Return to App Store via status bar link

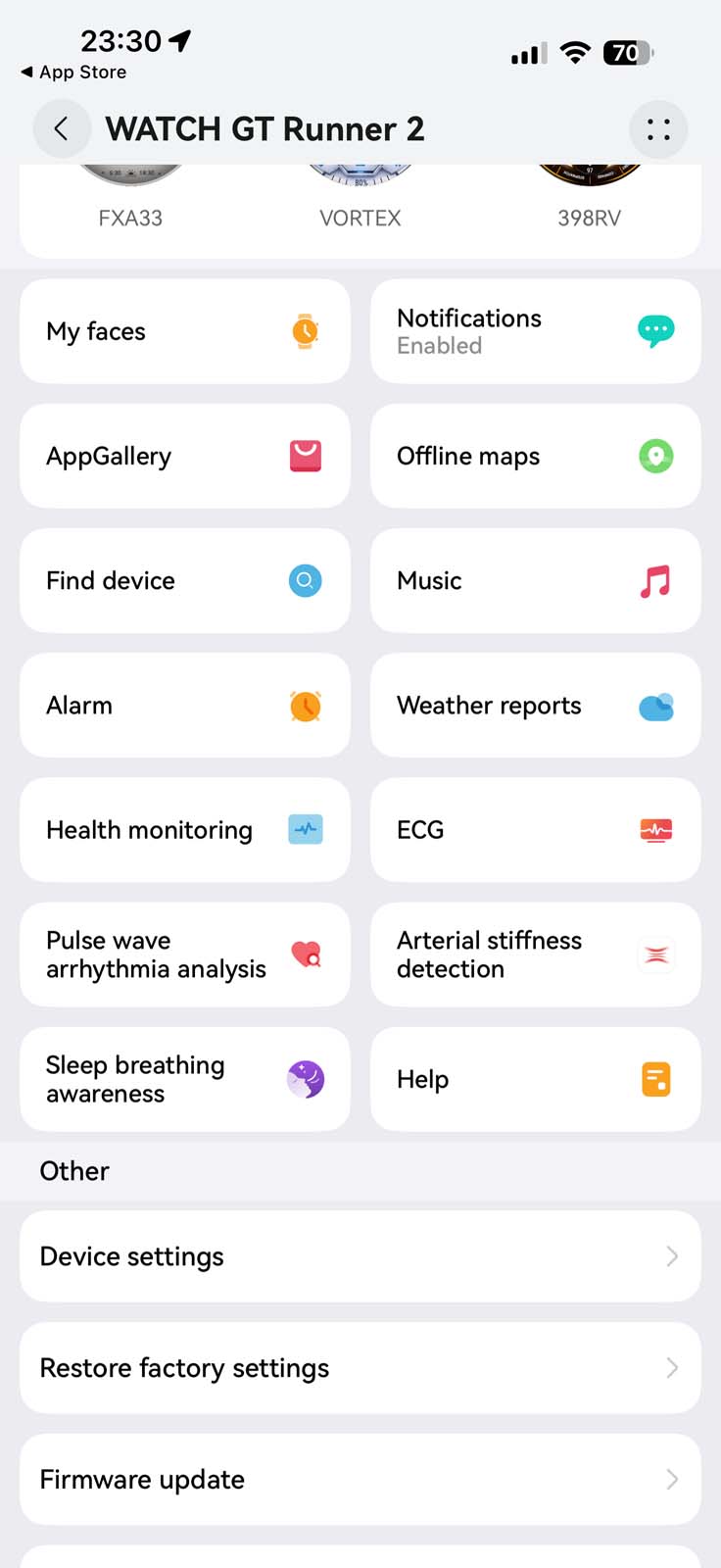click(73, 73)
